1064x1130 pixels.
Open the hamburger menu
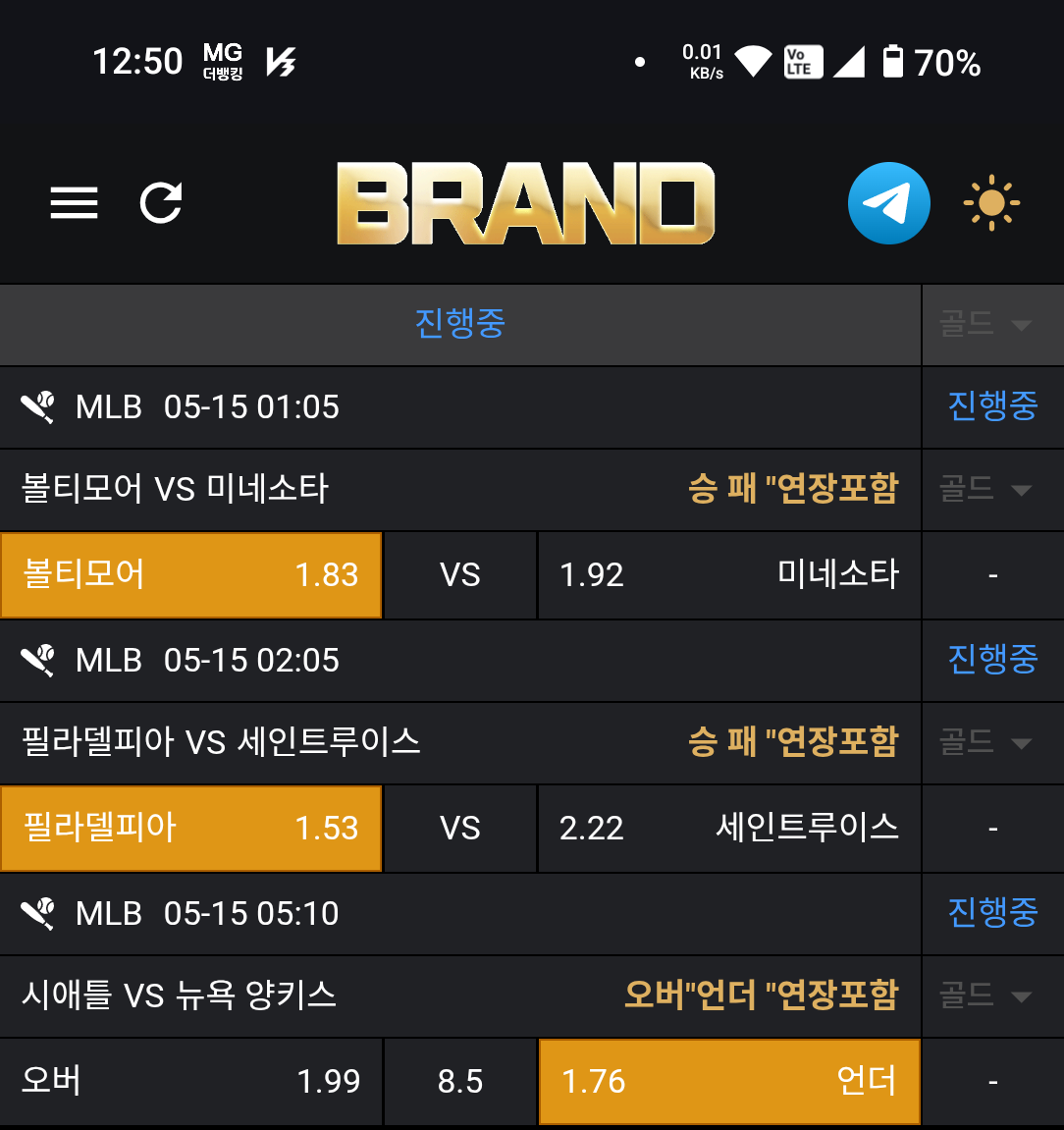75,203
